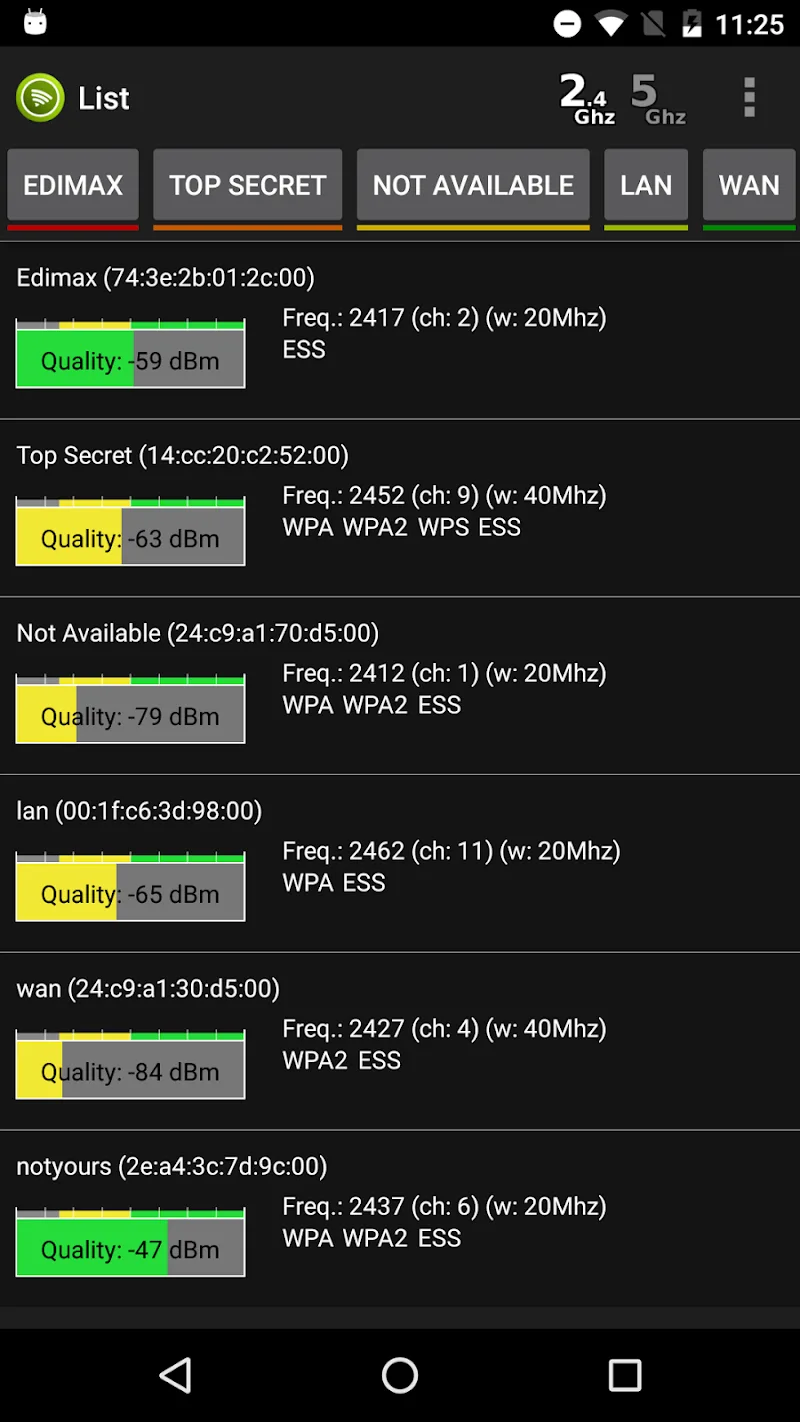Open the Edimax network entry
This screenshot has height=1422, width=800.
point(400,330)
